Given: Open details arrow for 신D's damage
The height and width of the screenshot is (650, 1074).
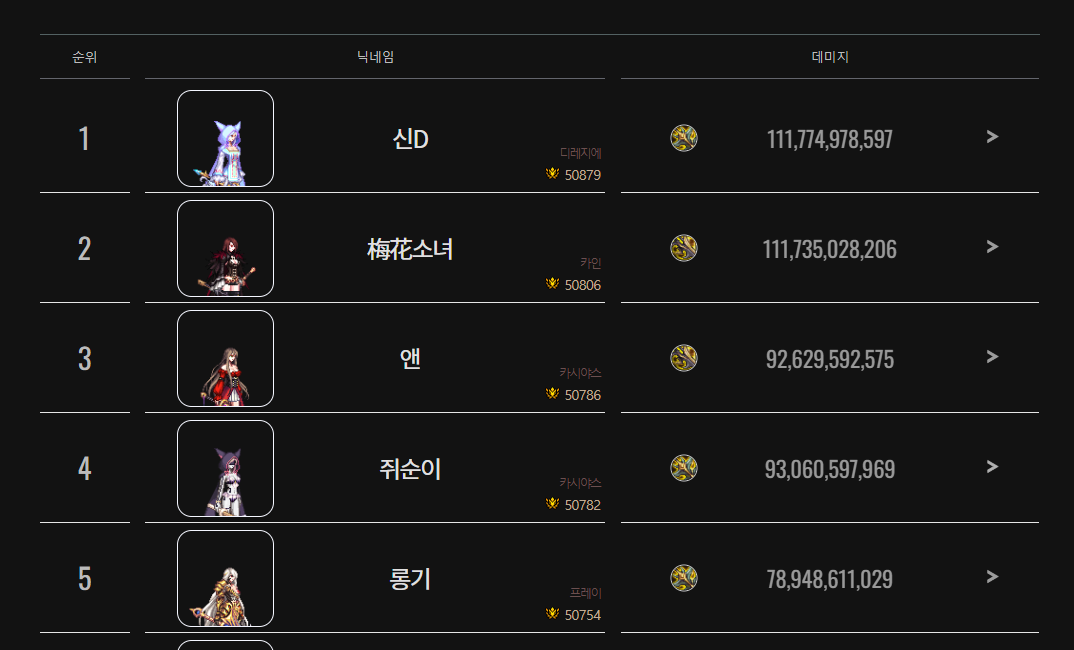Looking at the screenshot, I should click(992, 137).
